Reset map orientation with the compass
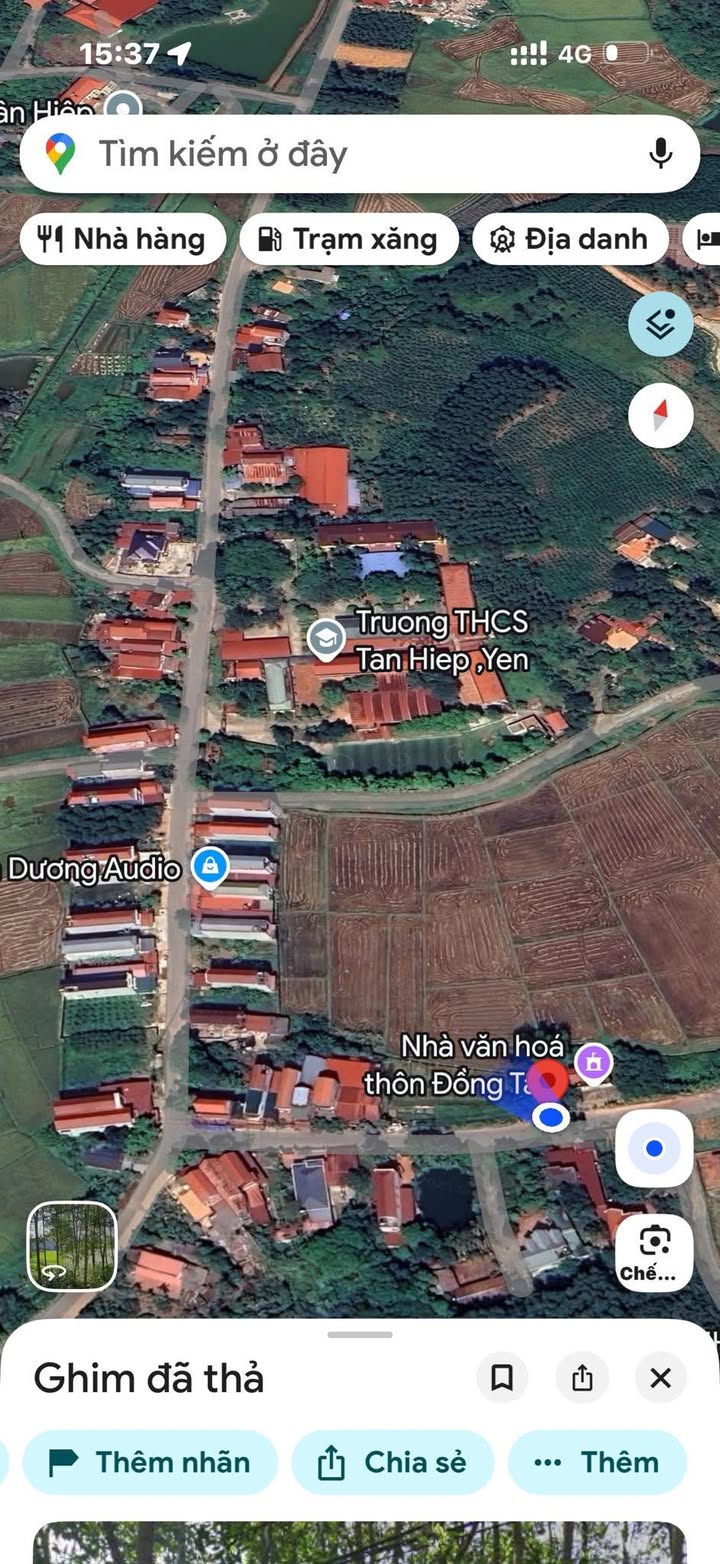Image resolution: width=720 pixels, height=1564 pixels. (660, 415)
